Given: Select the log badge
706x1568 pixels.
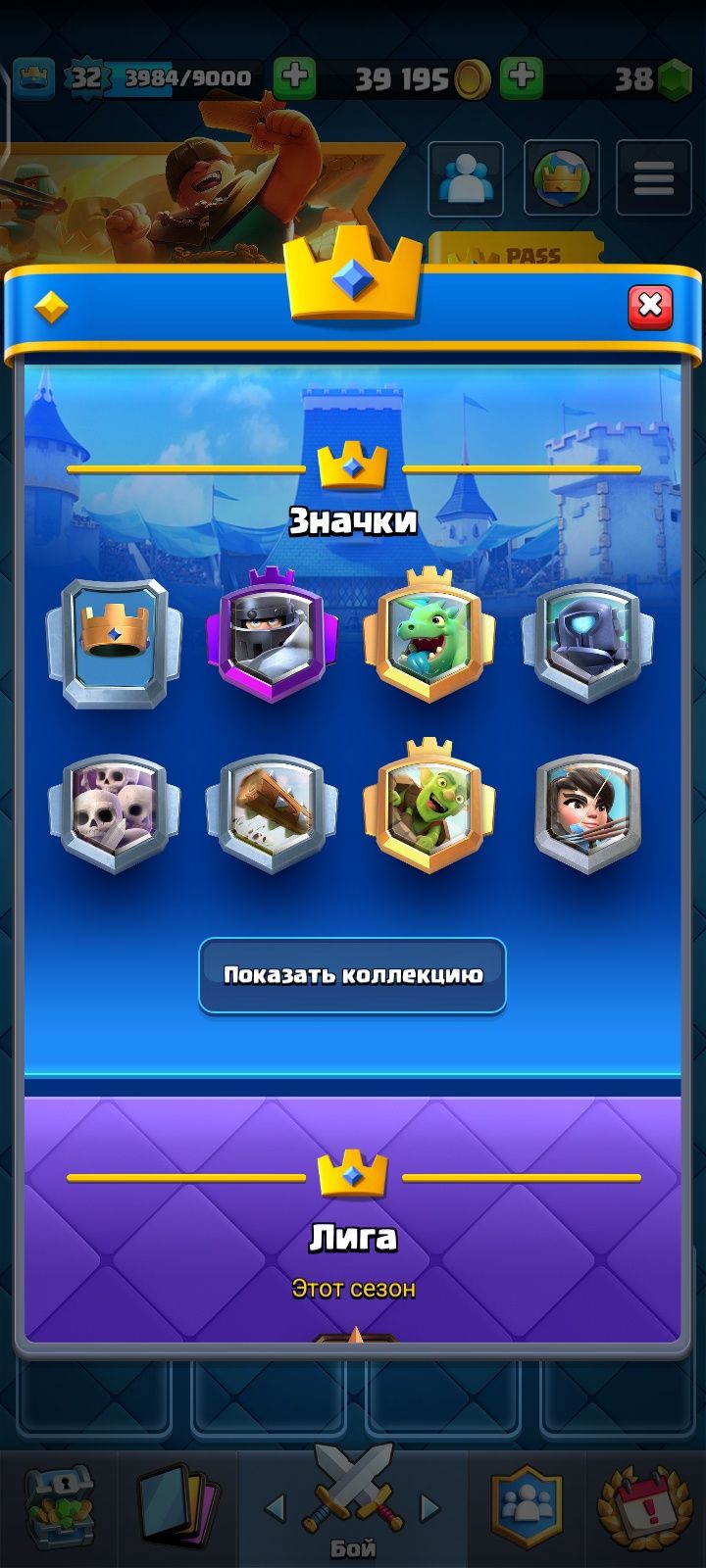Looking at the screenshot, I should pyautogui.click(x=272, y=813).
